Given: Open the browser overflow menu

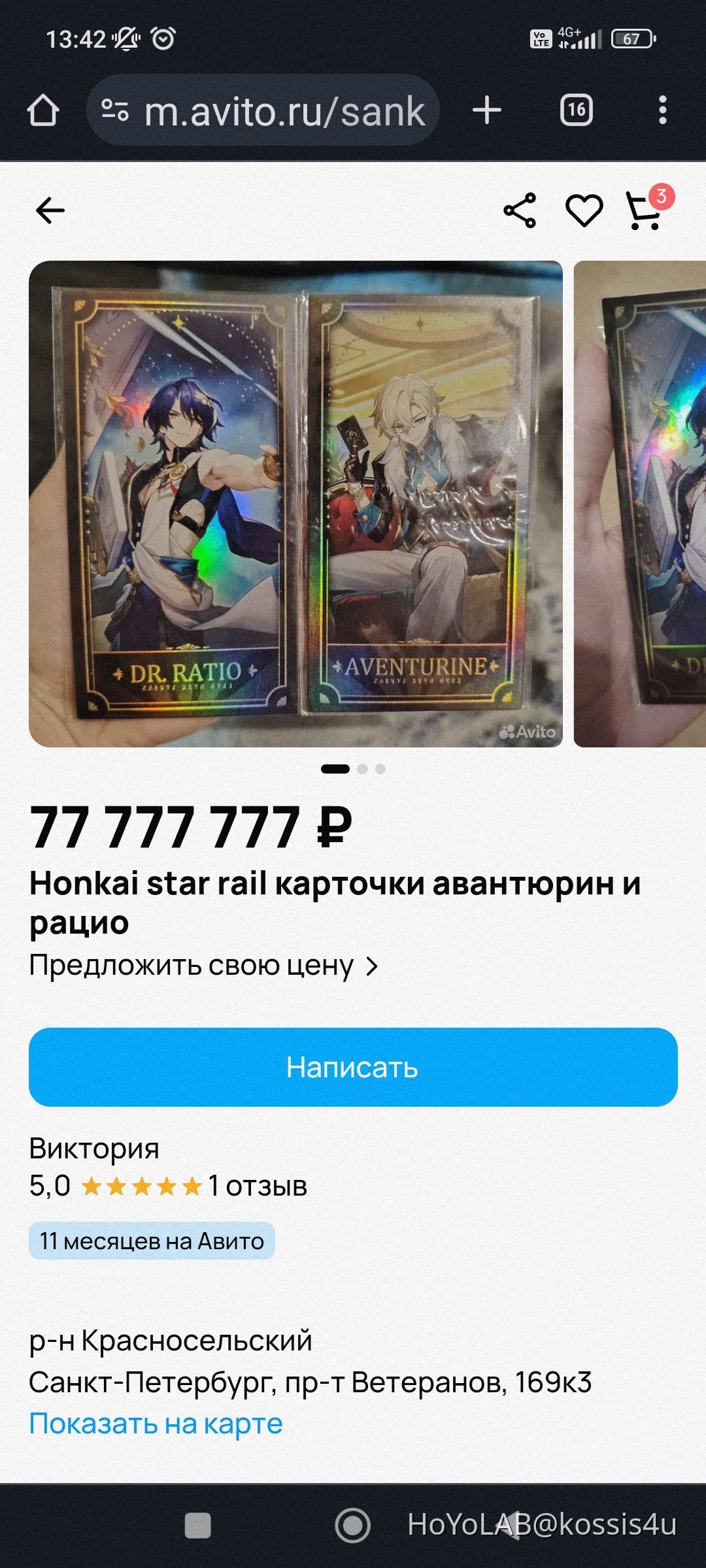Looking at the screenshot, I should pos(663,110).
